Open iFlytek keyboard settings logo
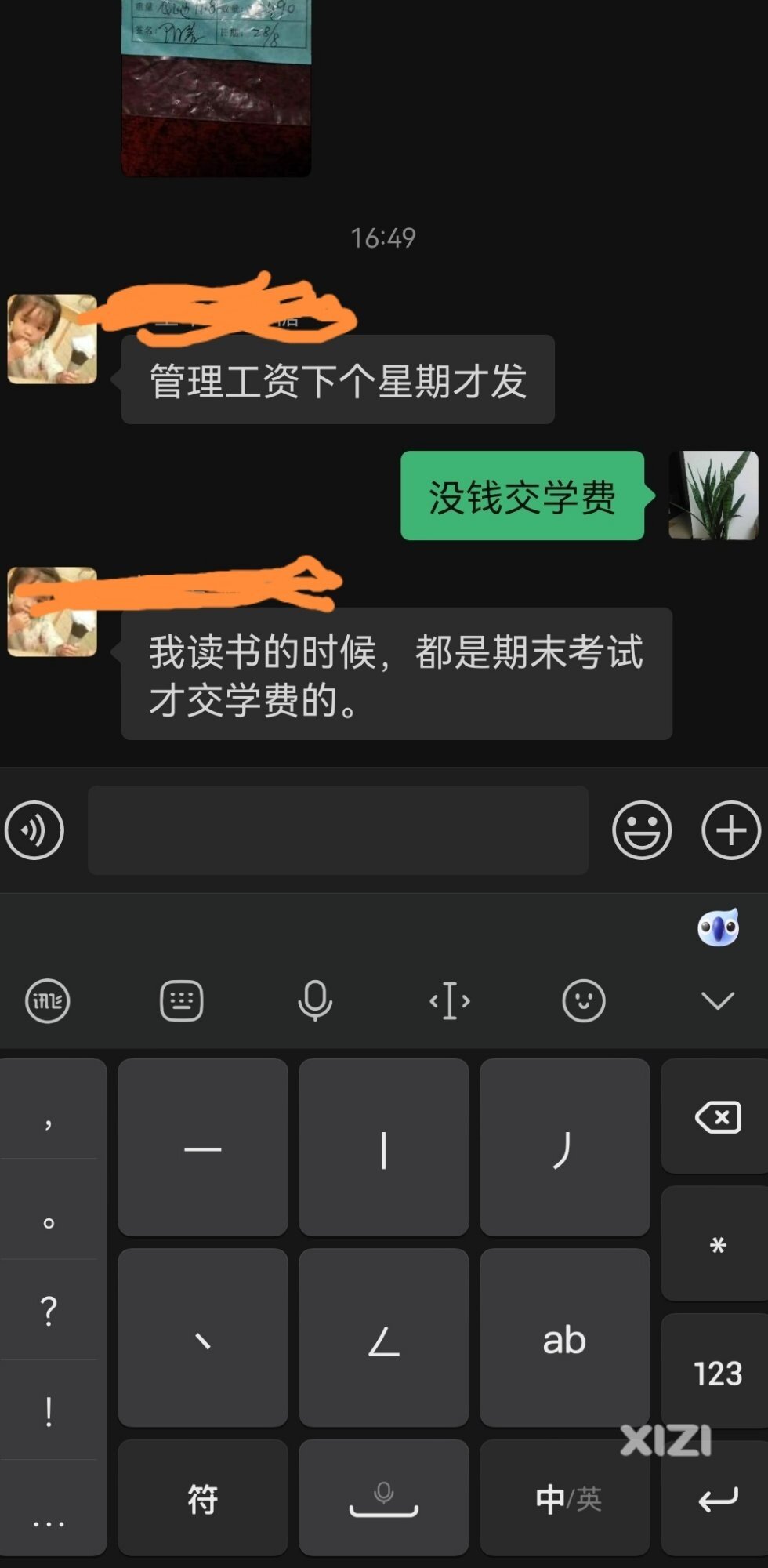This screenshot has width=768, height=1568. point(48,1001)
